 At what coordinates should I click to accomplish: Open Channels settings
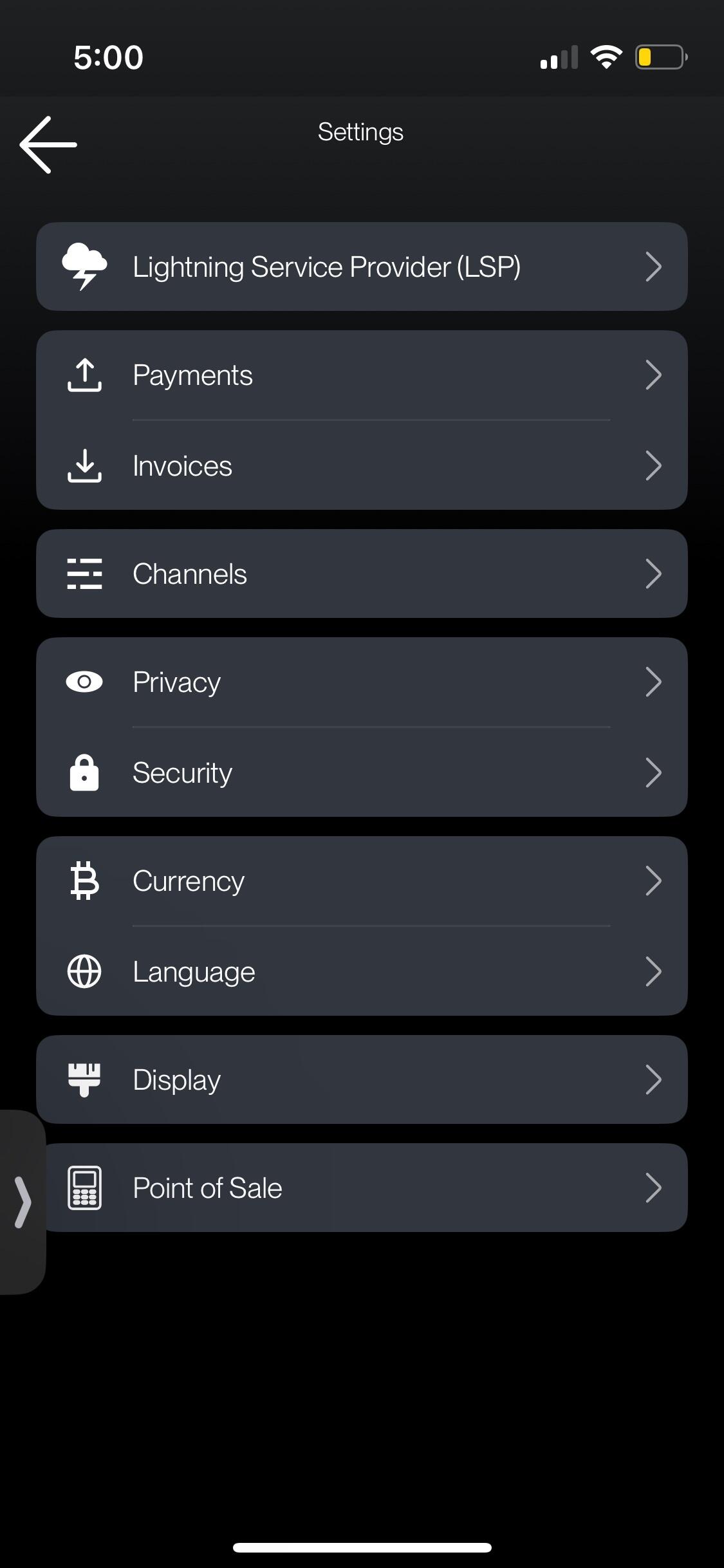[362, 574]
